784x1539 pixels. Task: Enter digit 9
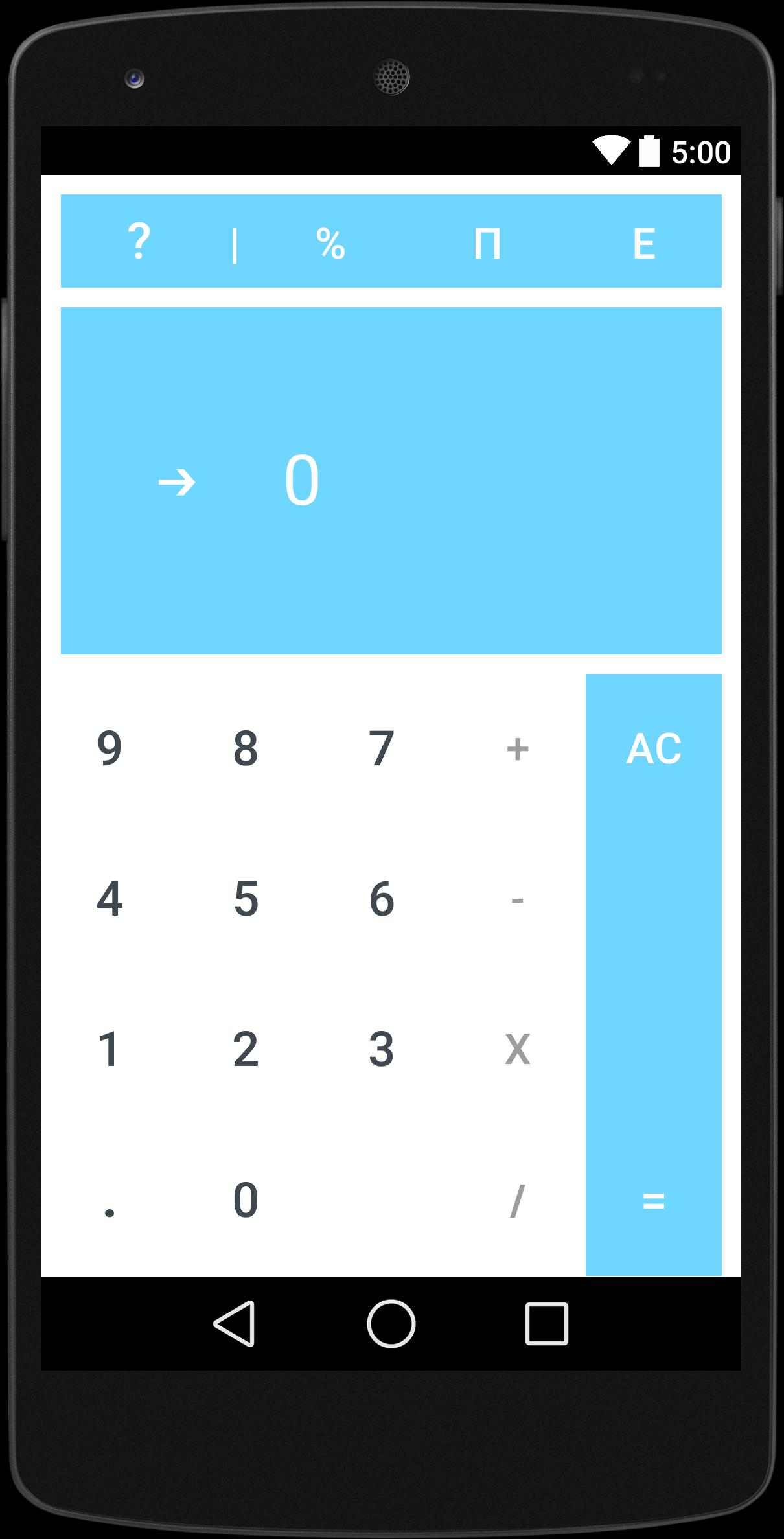coord(110,748)
